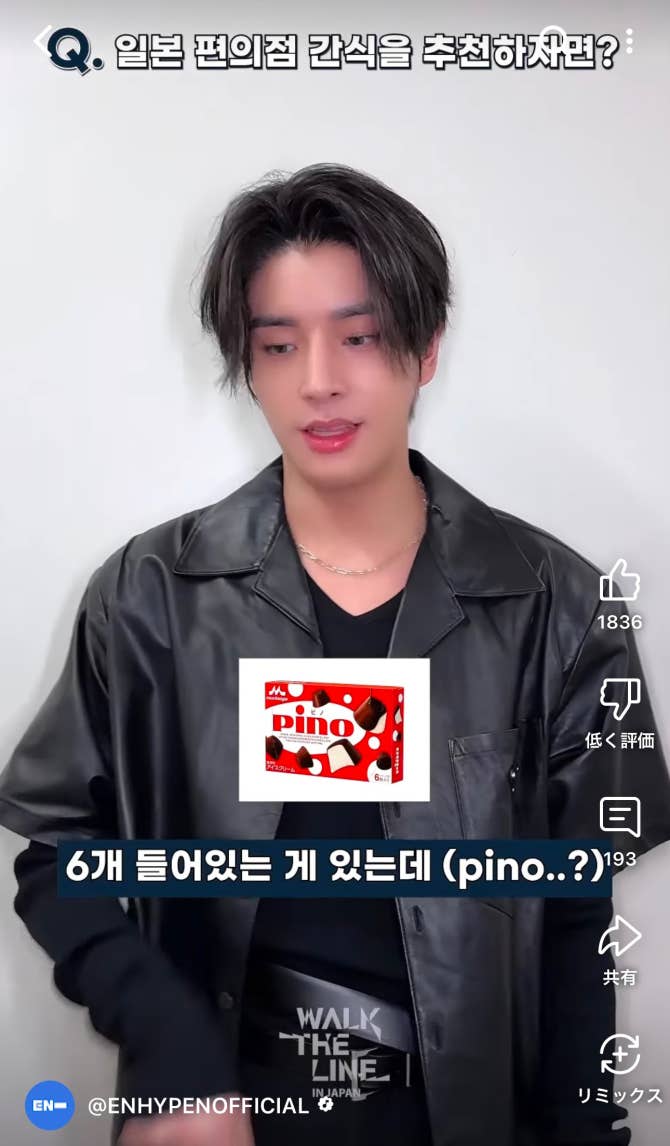Open the comments showing 193
The height and width of the screenshot is (1146, 670).
point(619,818)
